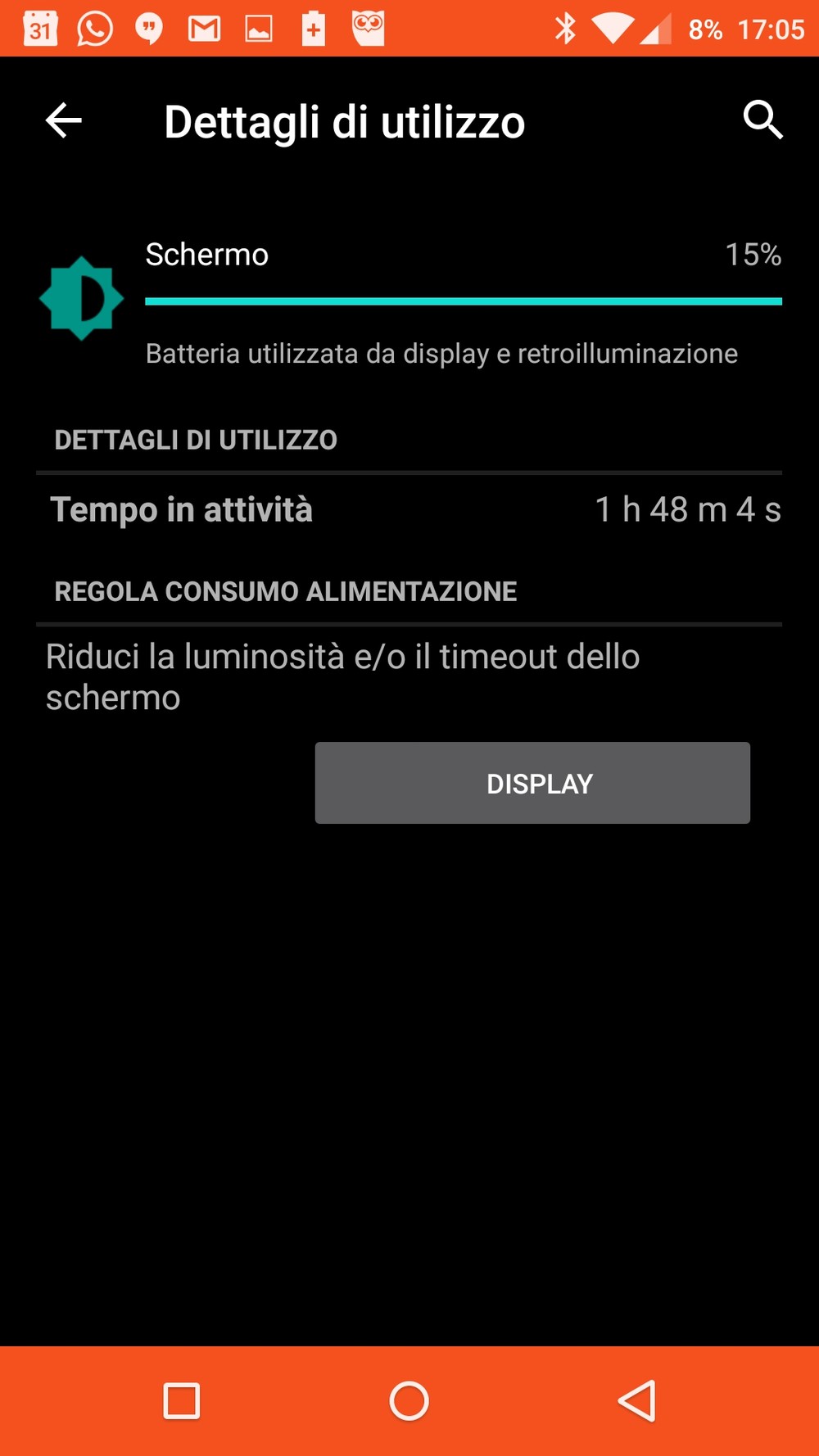Go to the home screen
The image size is (819, 1456).
(409, 1401)
